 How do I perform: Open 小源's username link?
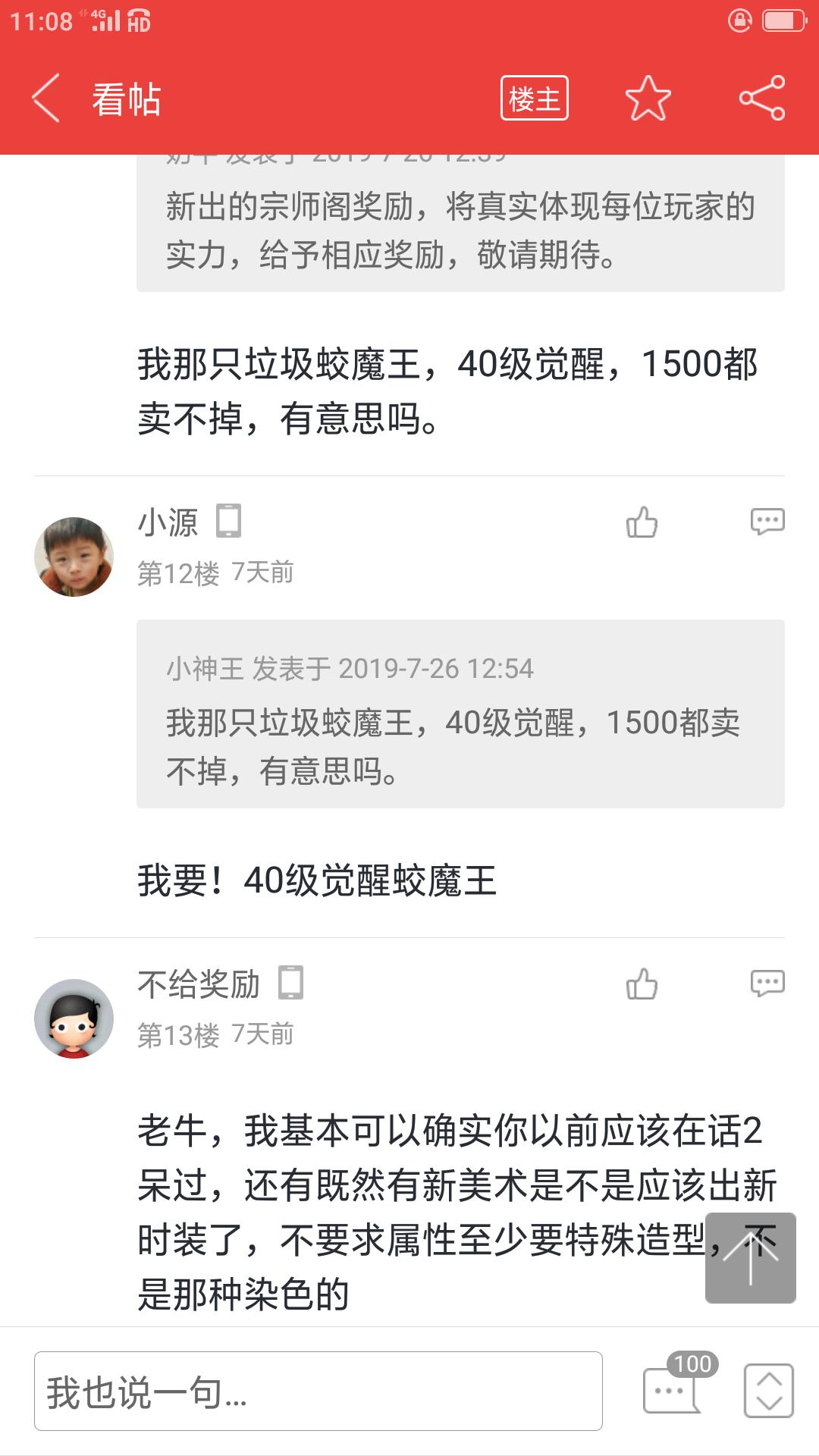(168, 522)
